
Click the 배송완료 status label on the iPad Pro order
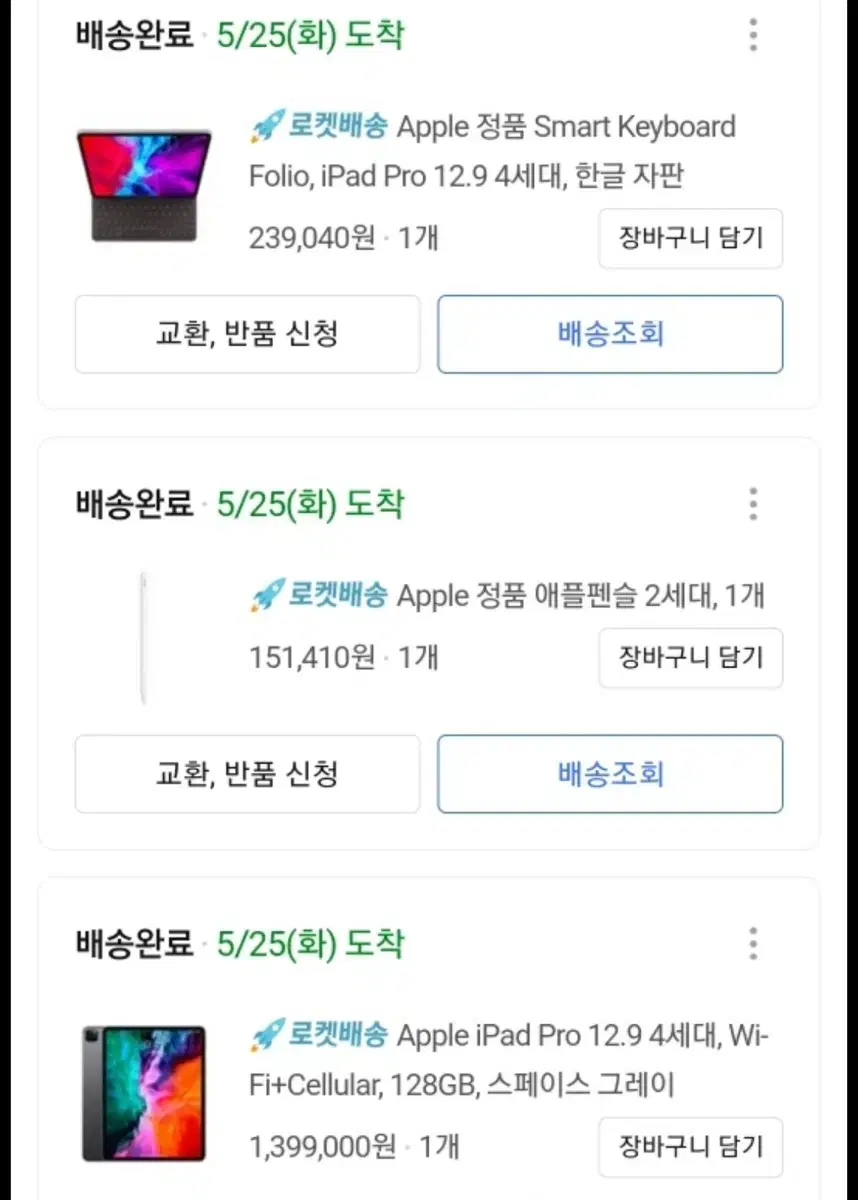(133, 943)
